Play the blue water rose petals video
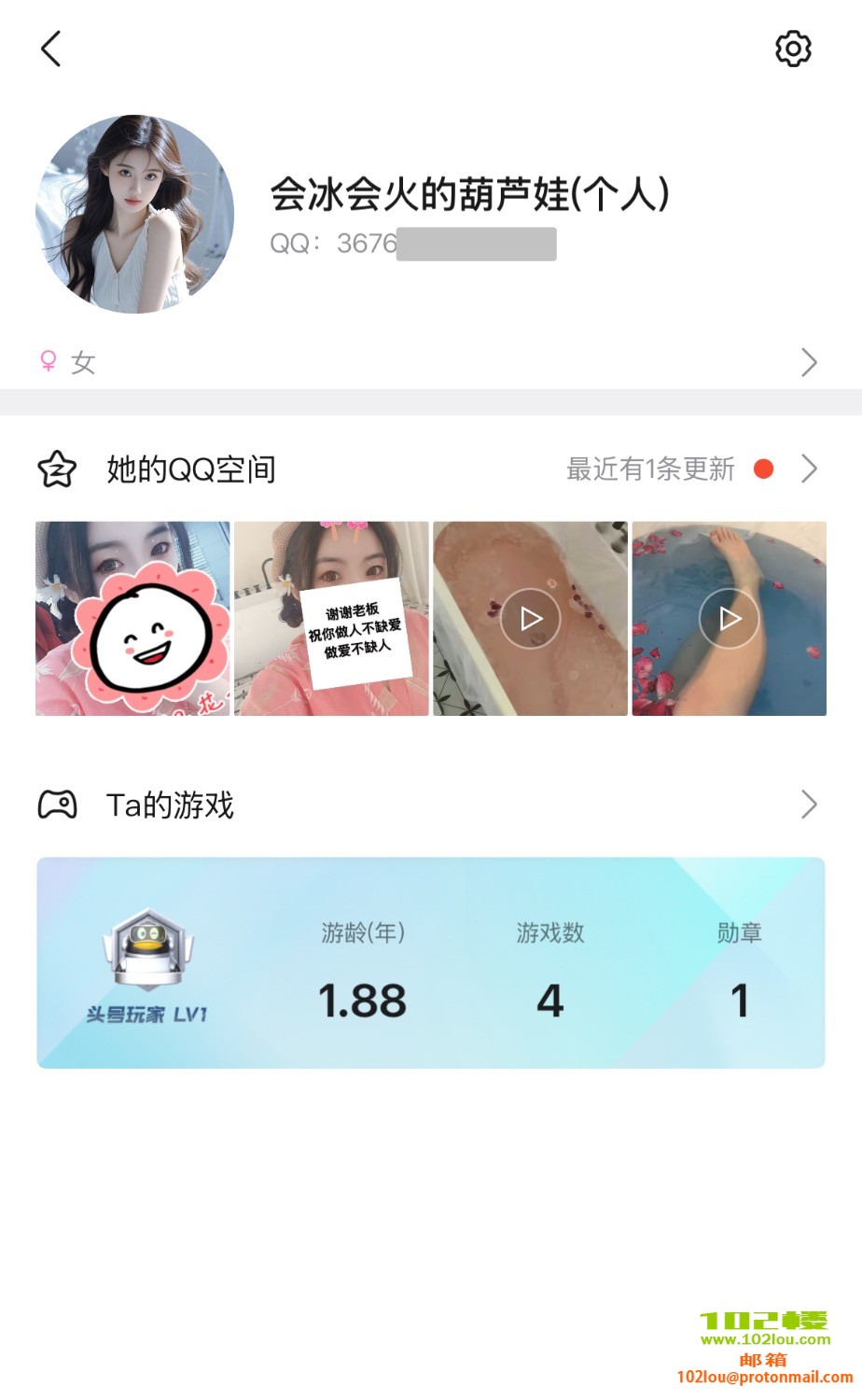Viewport: 862px width, 1400px height. pyautogui.click(x=730, y=619)
